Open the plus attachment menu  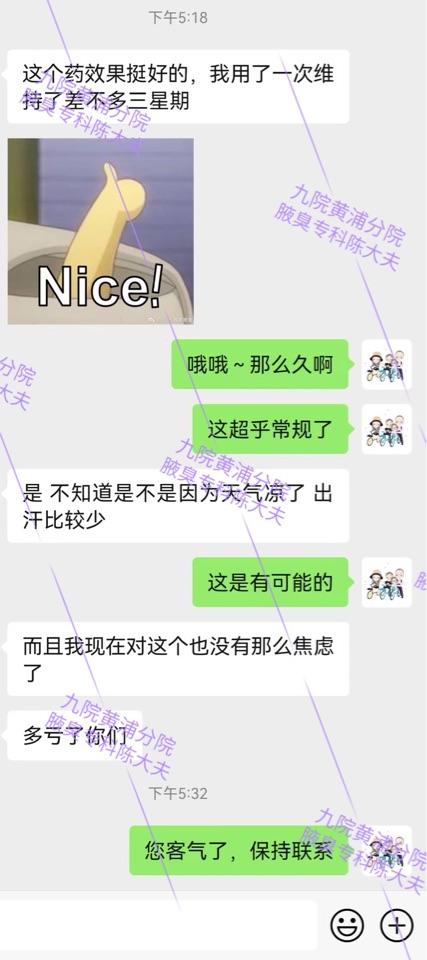click(396, 925)
